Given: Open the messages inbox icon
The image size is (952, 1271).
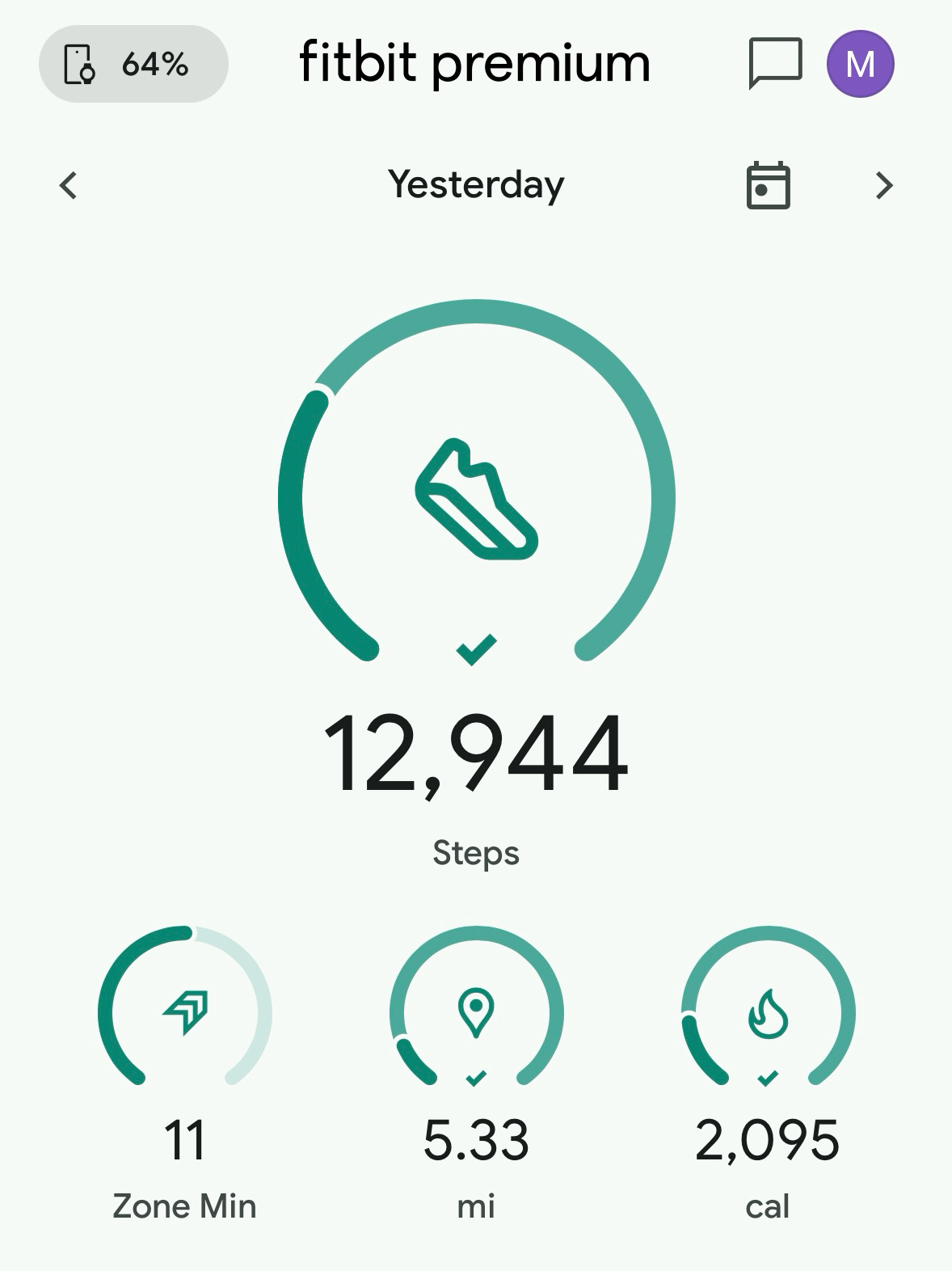Looking at the screenshot, I should pos(775,63).
